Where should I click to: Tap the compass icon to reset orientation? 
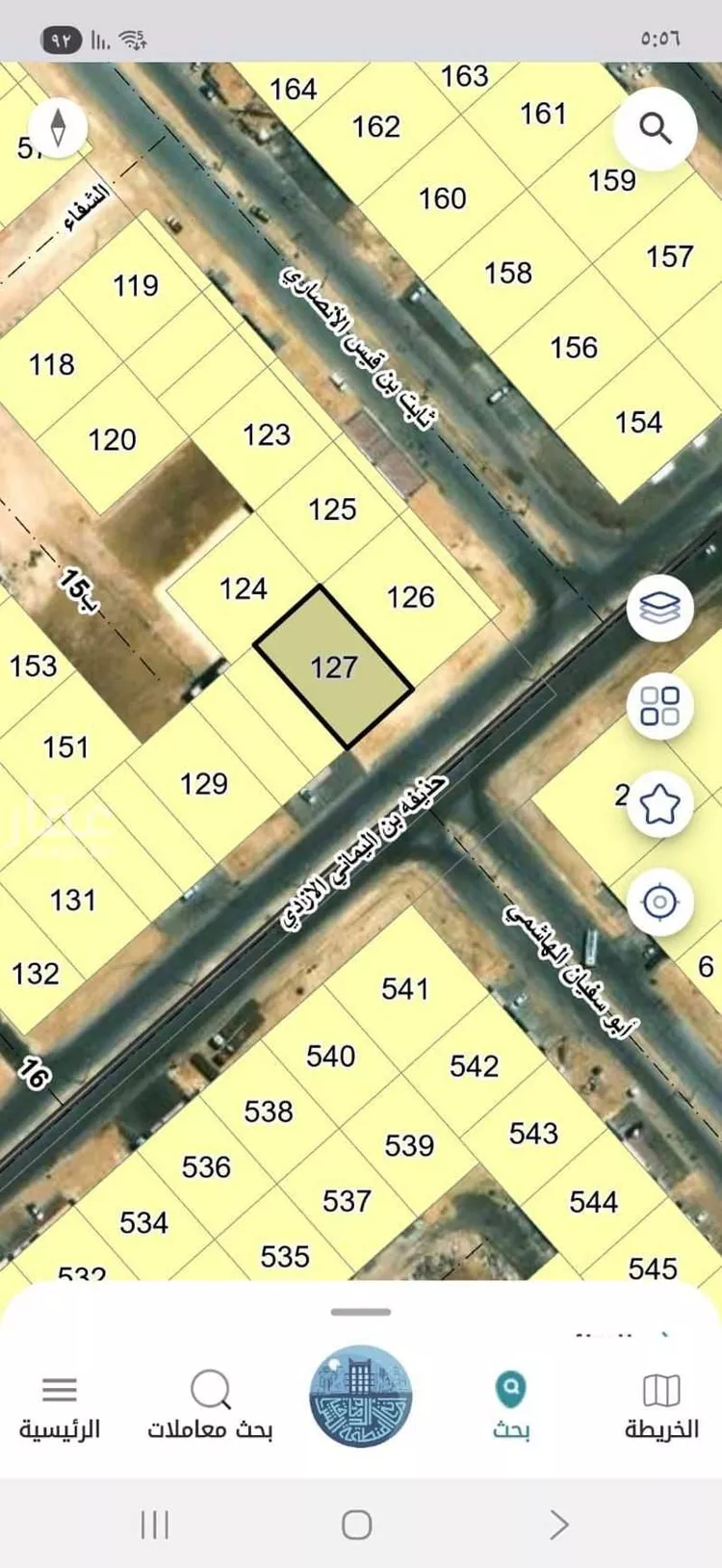[58, 127]
